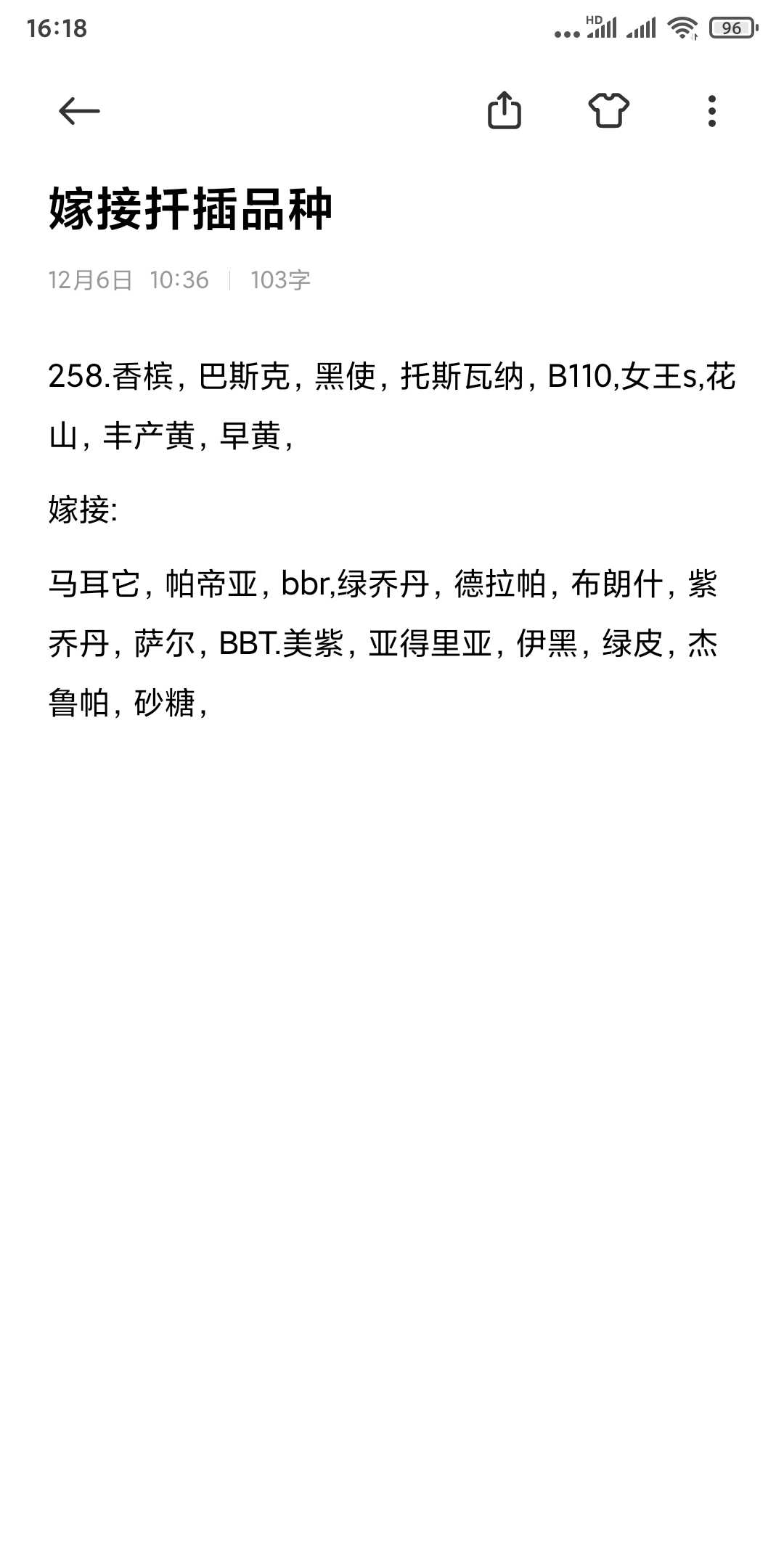This screenshot has width=784, height=1568.
Task: Go back using the arrow icon
Action: 79,111
